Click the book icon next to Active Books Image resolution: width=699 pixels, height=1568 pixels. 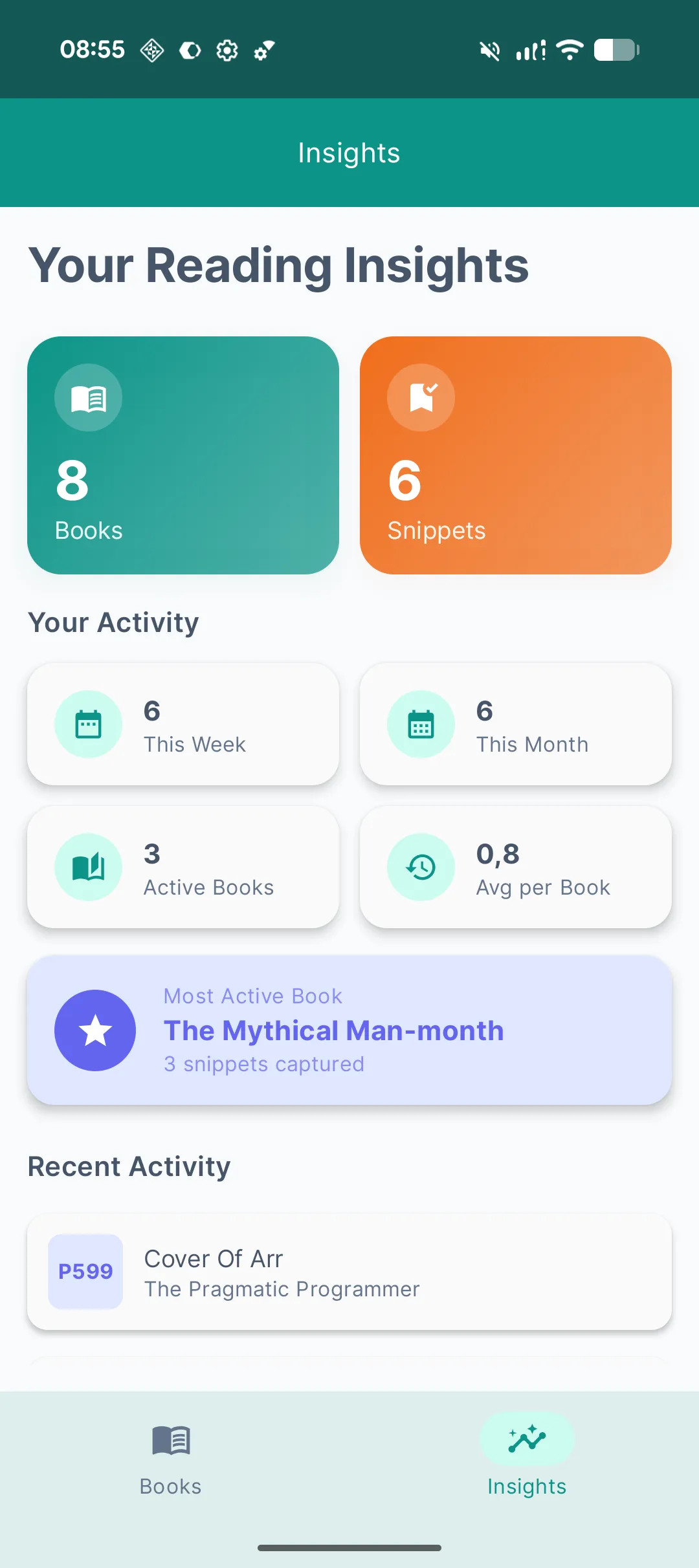[x=89, y=867]
